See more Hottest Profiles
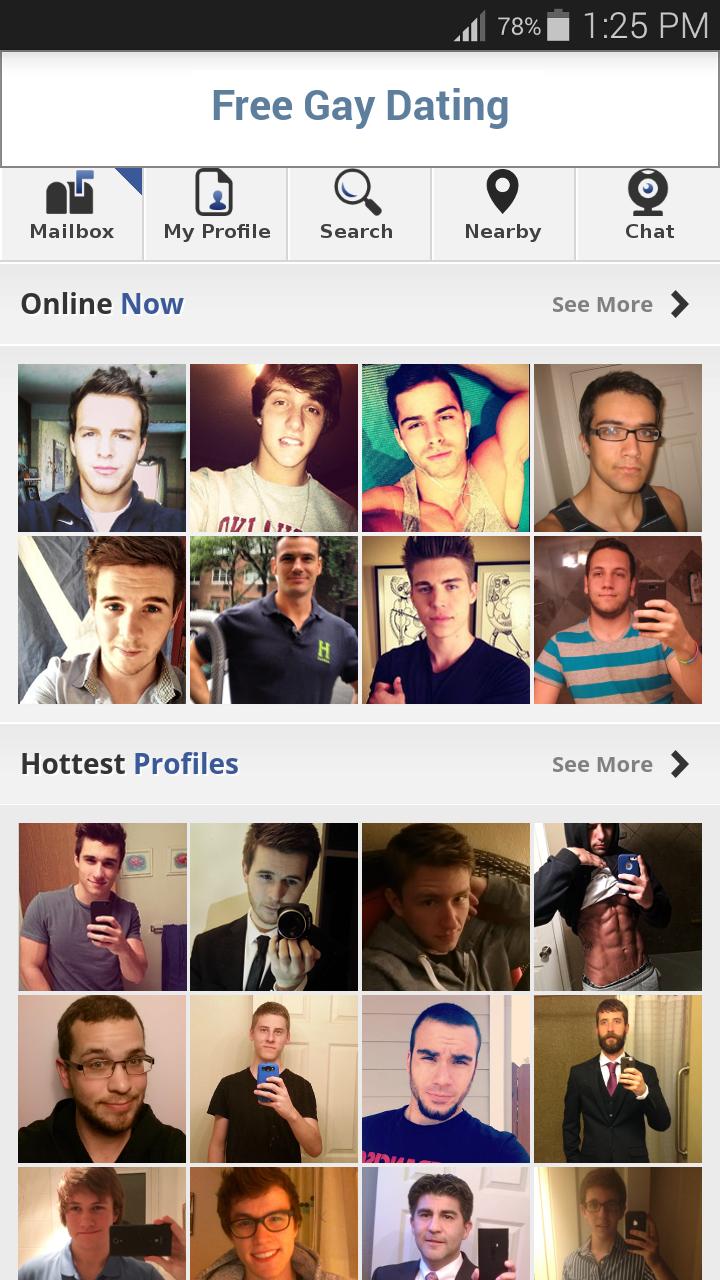The height and width of the screenshot is (1280, 720). pos(620,765)
